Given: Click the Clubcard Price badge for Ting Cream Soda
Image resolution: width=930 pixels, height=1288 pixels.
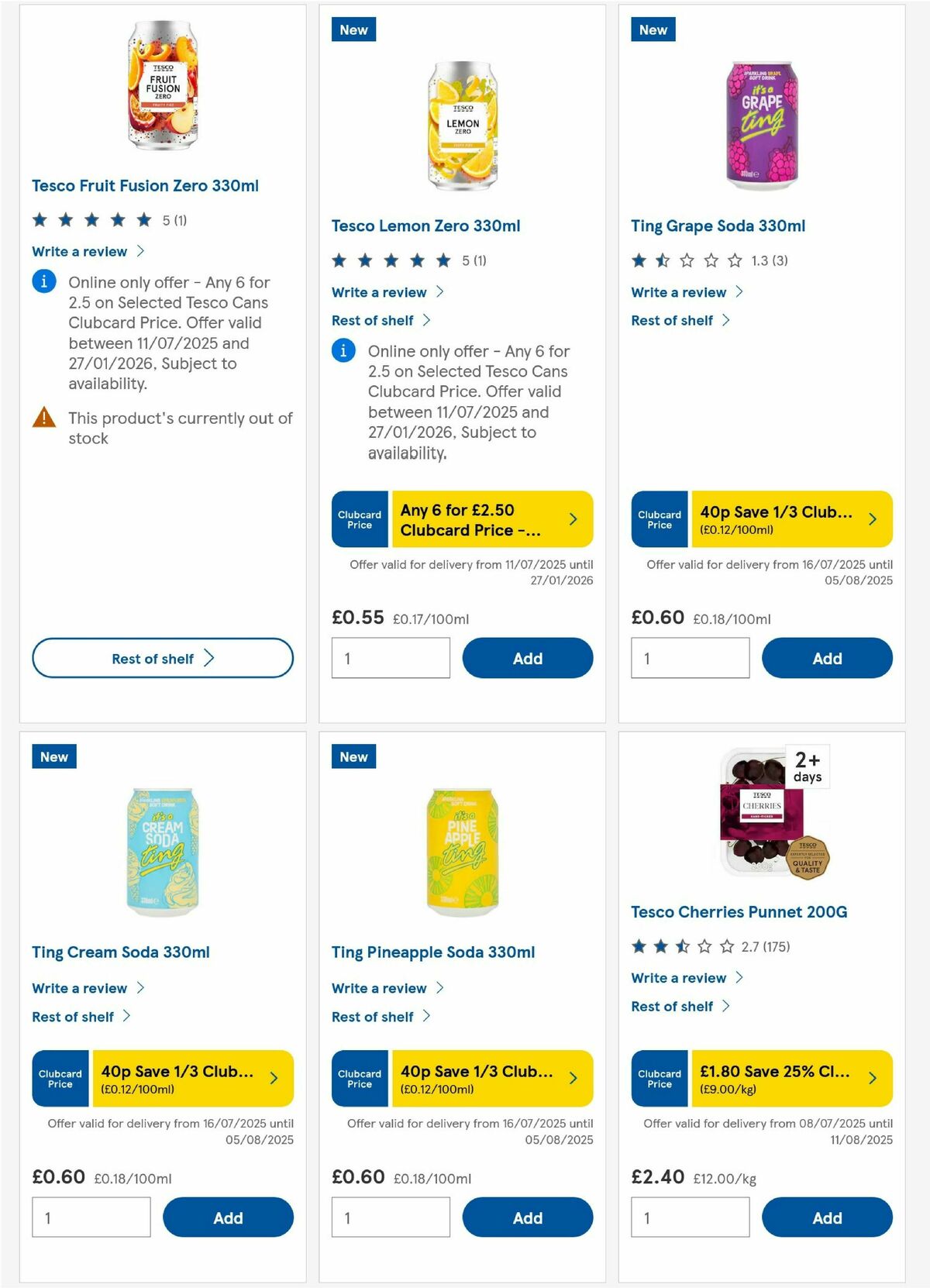Looking at the screenshot, I should click(162, 1078).
